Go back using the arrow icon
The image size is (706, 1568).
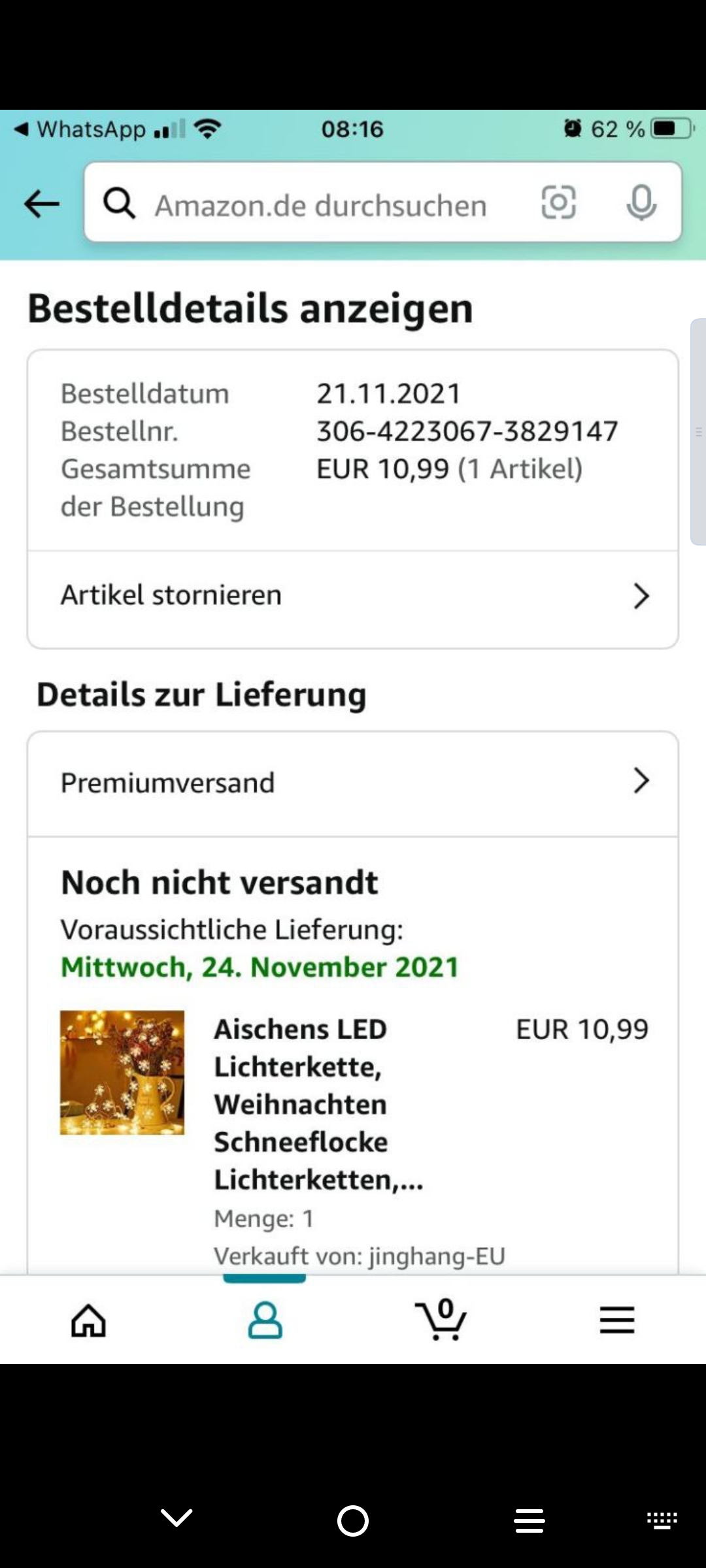(x=42, y=204)
